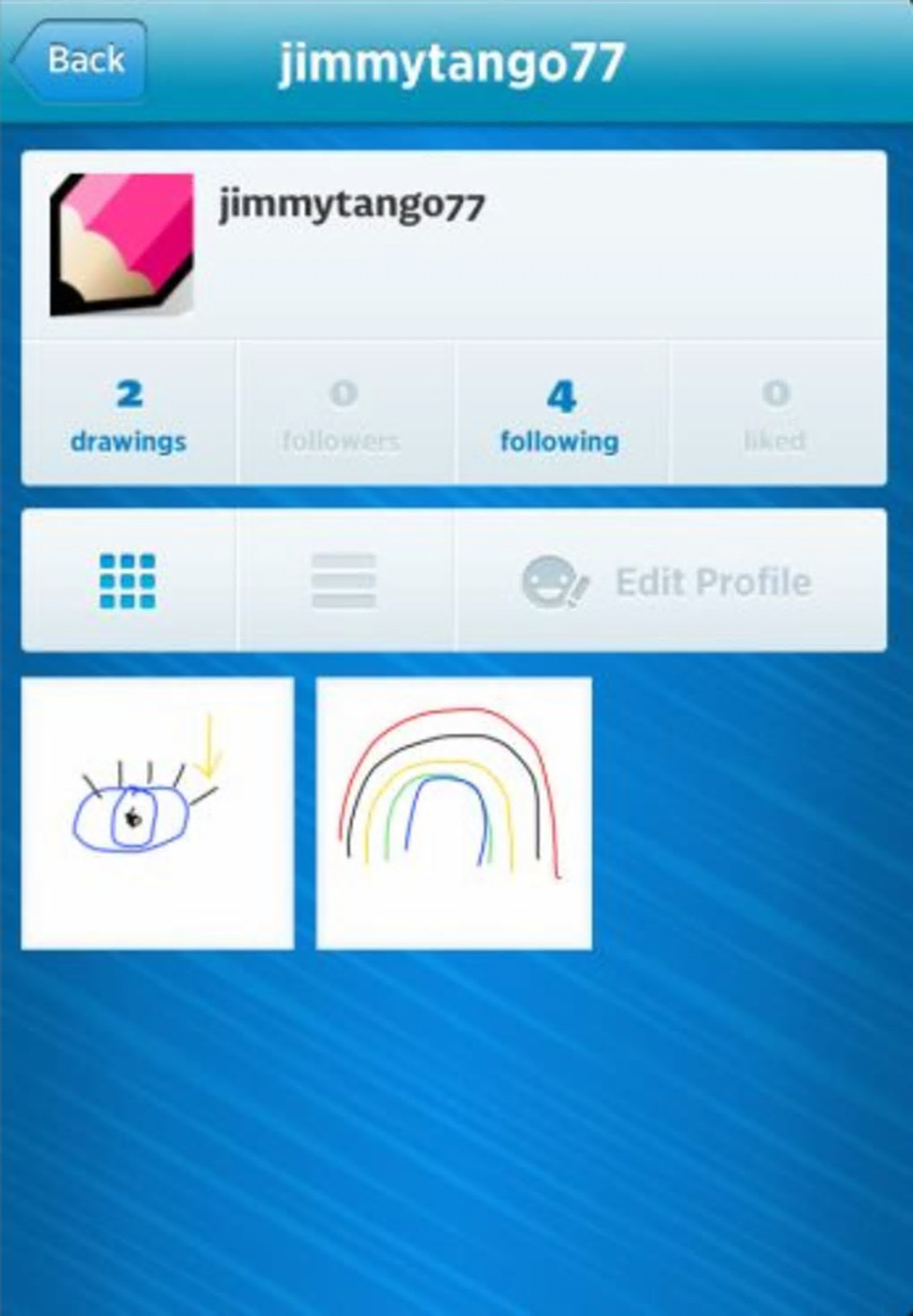Open jimmytango77's profile avatar
Screen dimensions: 913x1316
[x=122, y=244]
